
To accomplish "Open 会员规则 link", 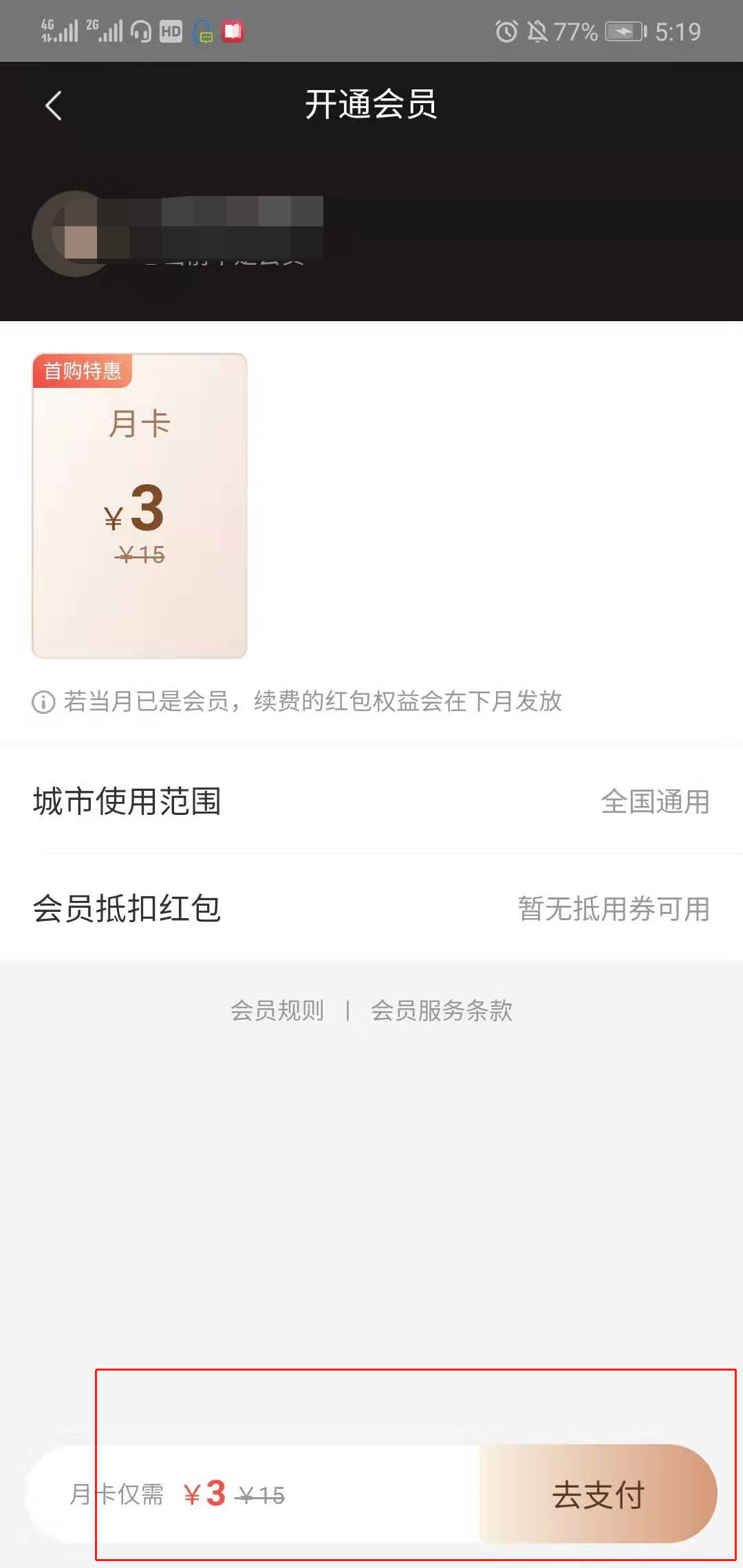I will tap(277, 1010).
